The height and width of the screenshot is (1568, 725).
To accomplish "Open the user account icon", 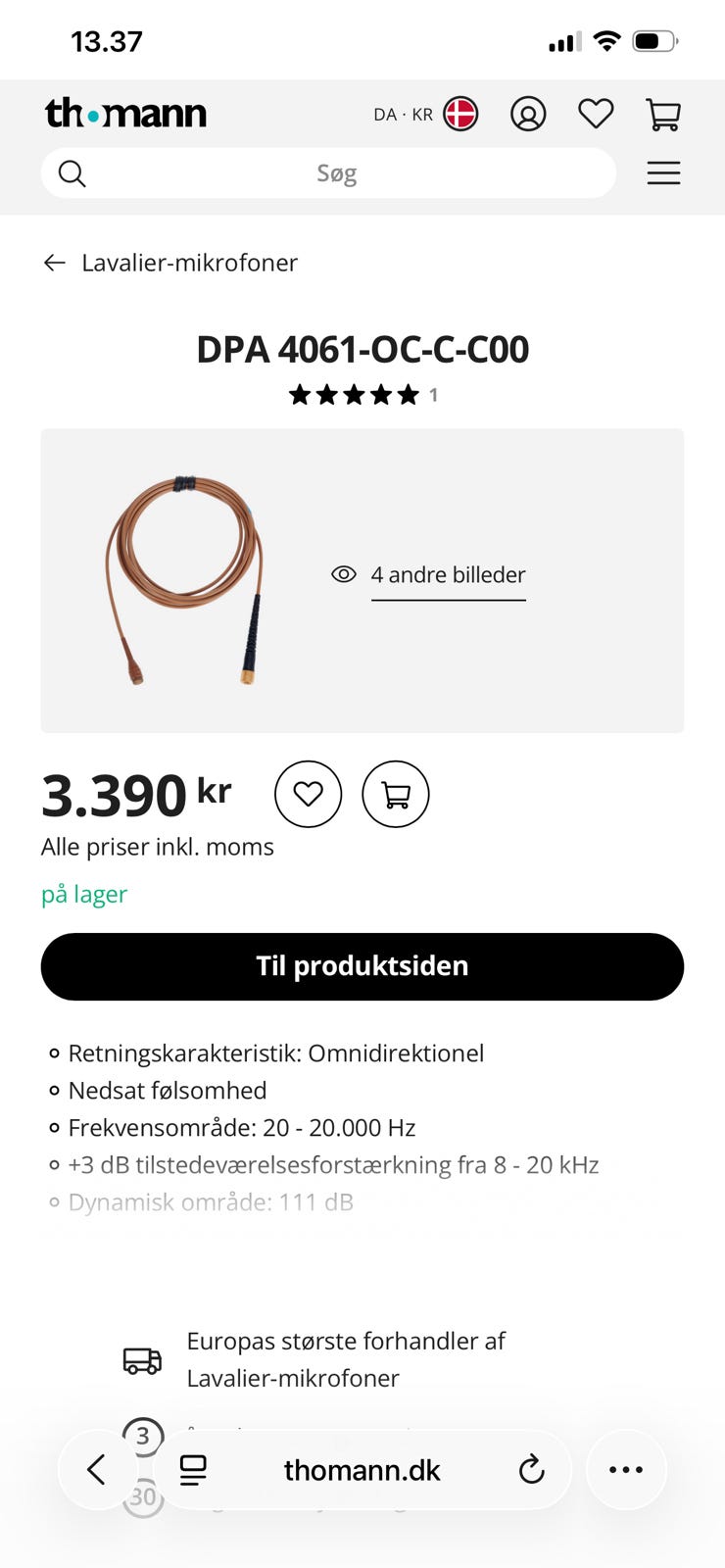I will (x=528, y=114).
